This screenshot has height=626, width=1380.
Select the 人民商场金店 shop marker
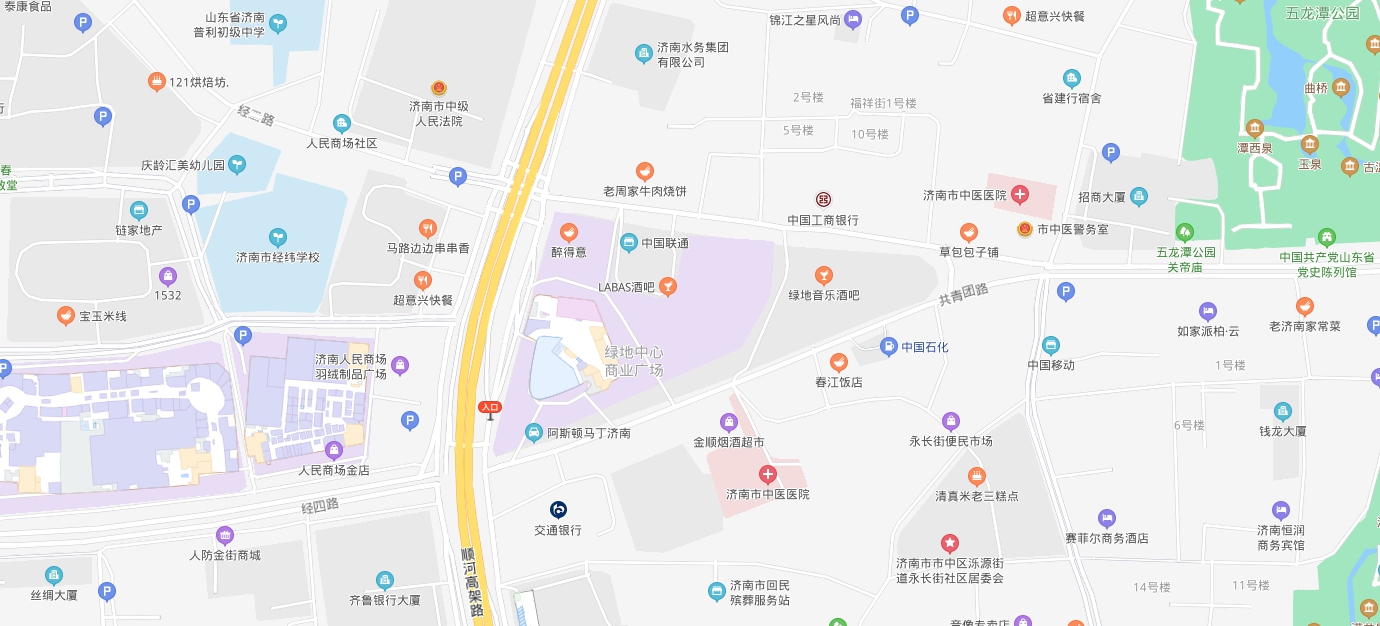tap(334, 450)
